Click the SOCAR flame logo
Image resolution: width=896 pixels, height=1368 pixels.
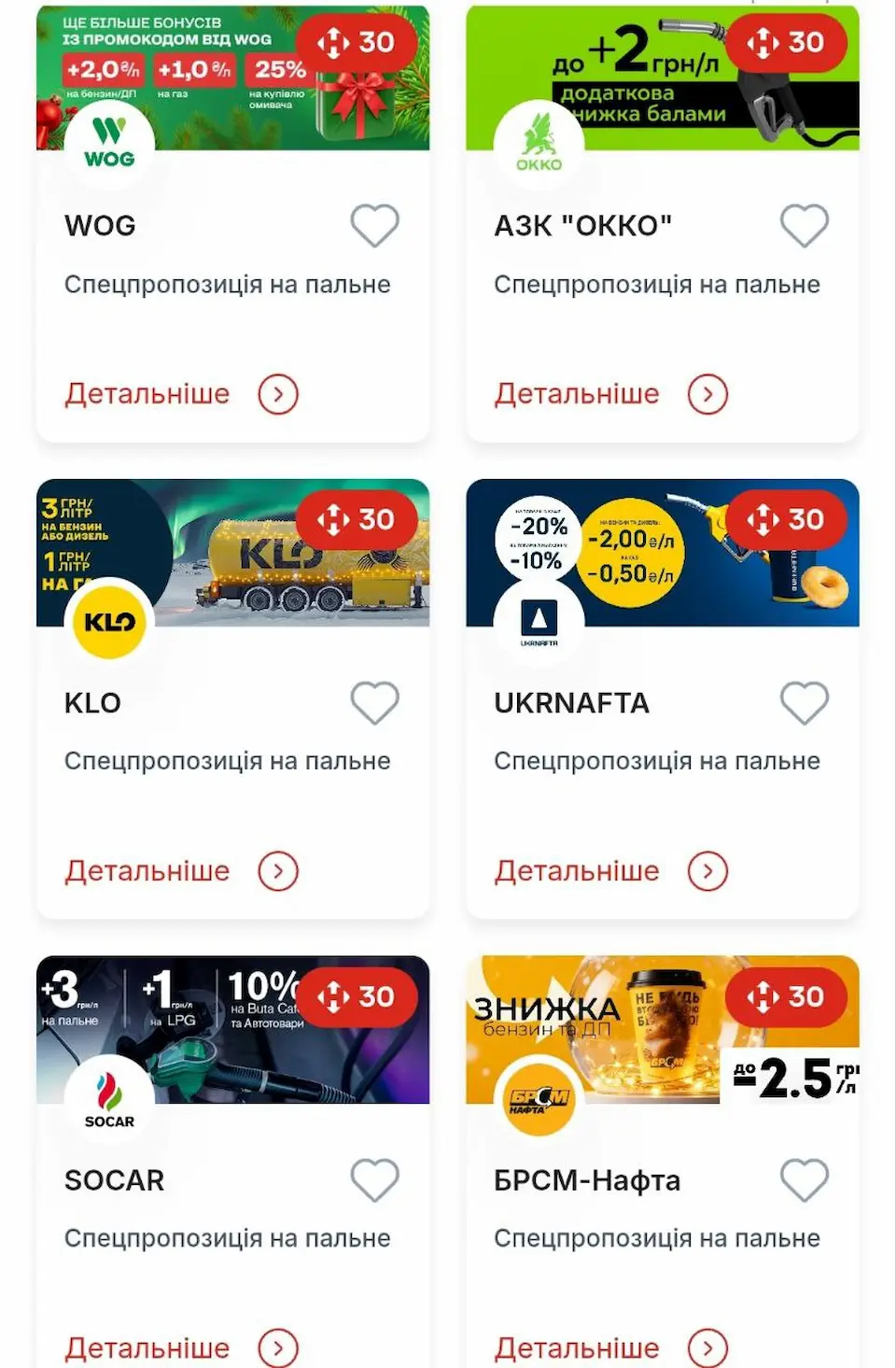click(x=108, y=1099)
